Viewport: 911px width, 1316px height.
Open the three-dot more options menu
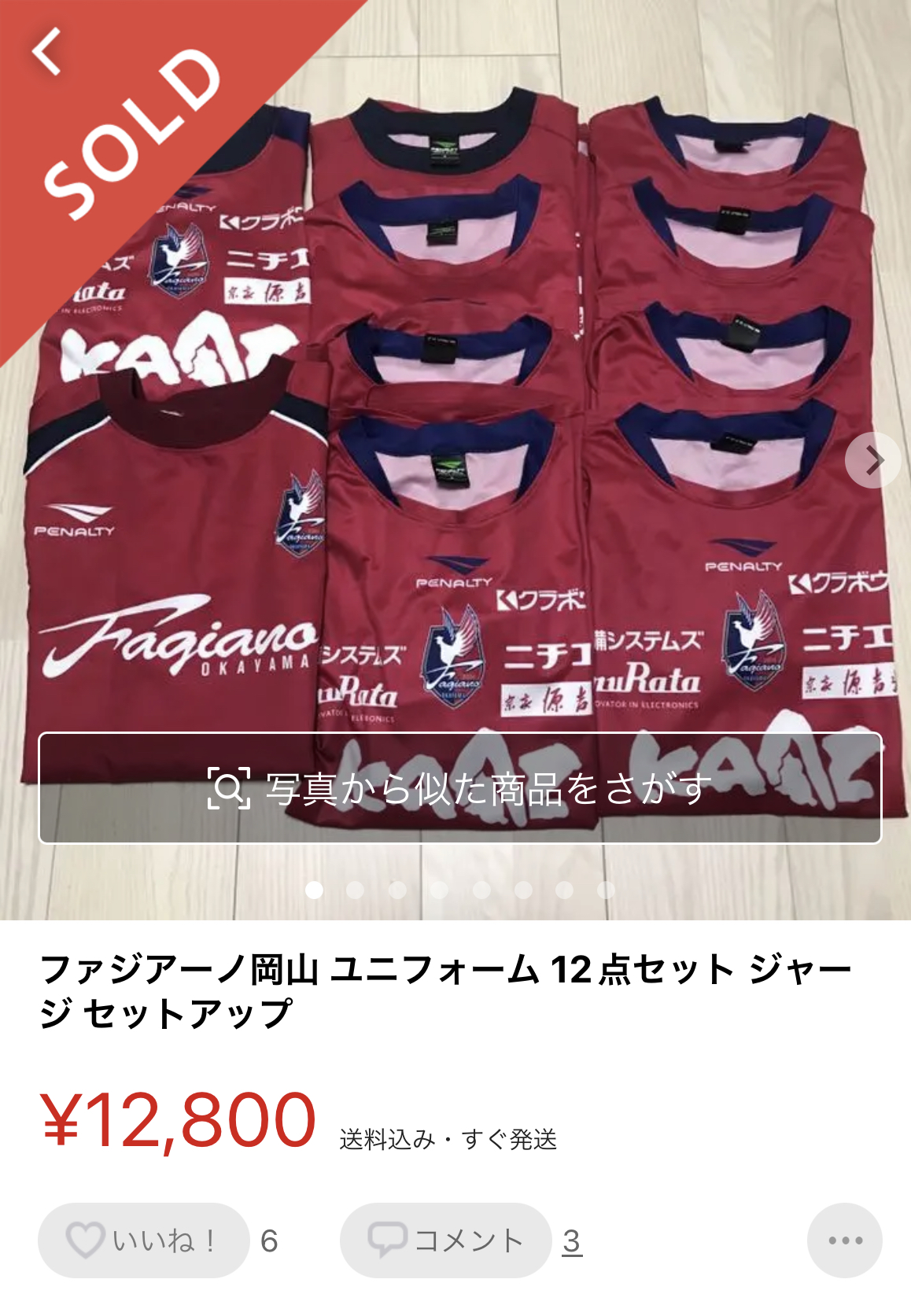845,1240
